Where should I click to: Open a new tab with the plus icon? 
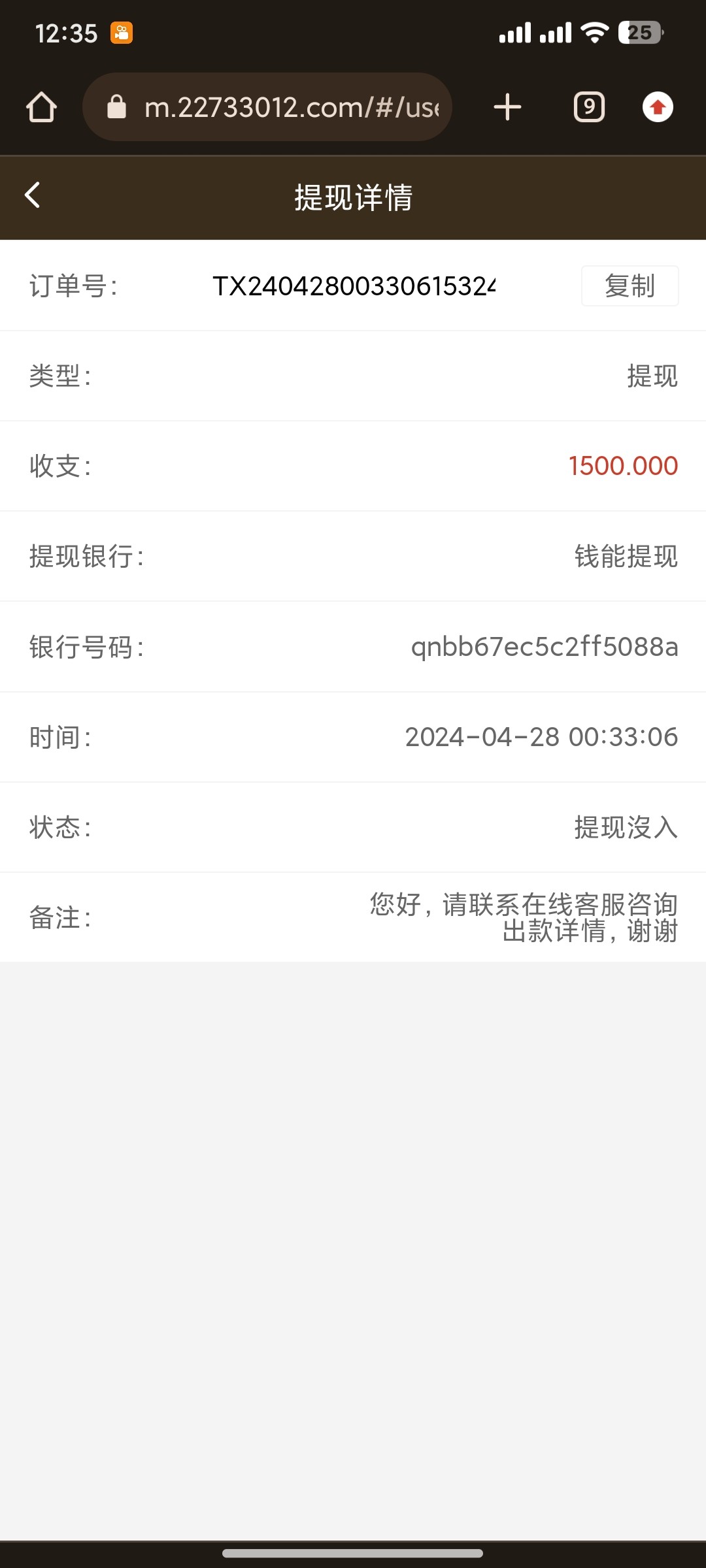507,106
